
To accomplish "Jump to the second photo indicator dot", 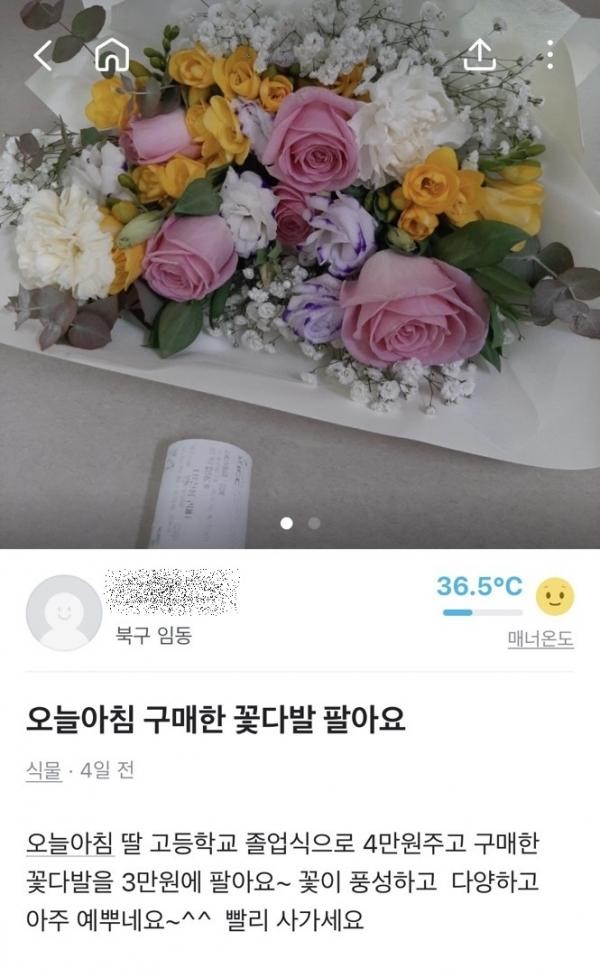I will click(314, 523).
